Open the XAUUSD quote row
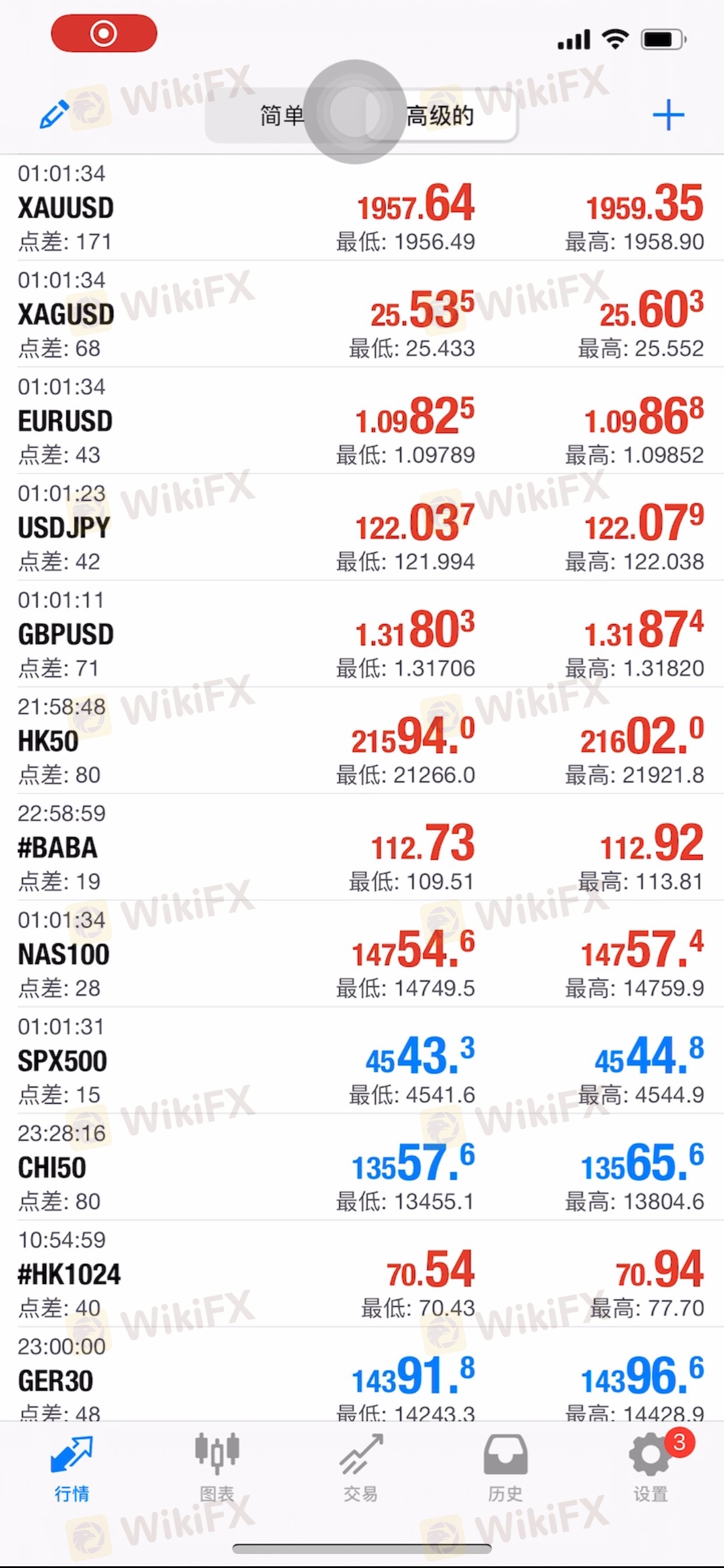 pyautogui.click(x=362, y=208)
